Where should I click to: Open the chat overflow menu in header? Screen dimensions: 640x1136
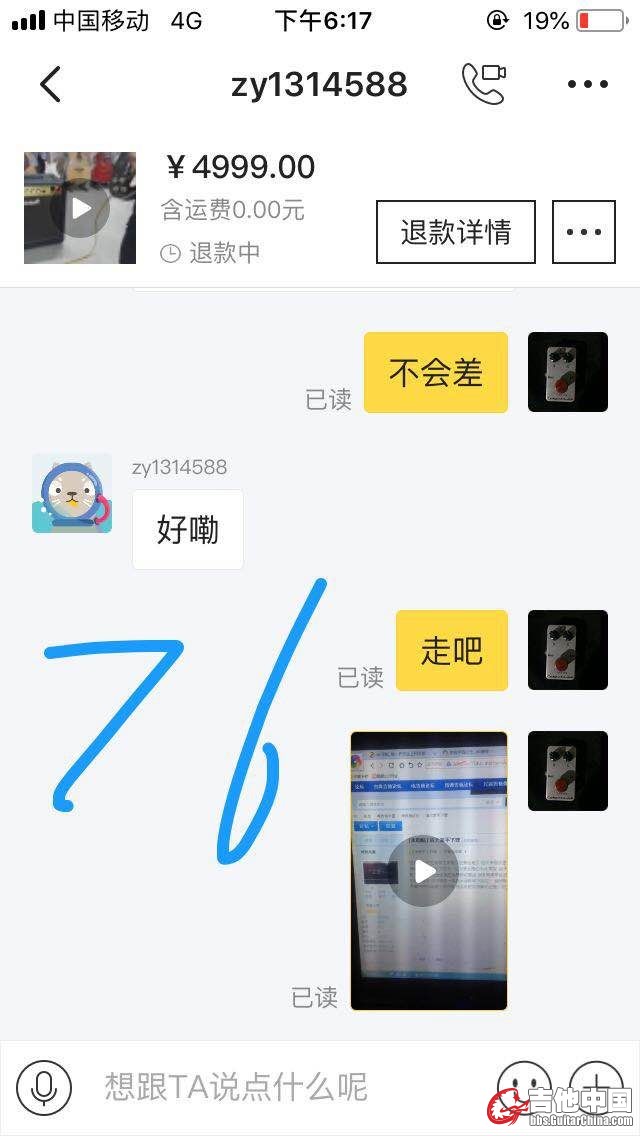coord(588,84)
